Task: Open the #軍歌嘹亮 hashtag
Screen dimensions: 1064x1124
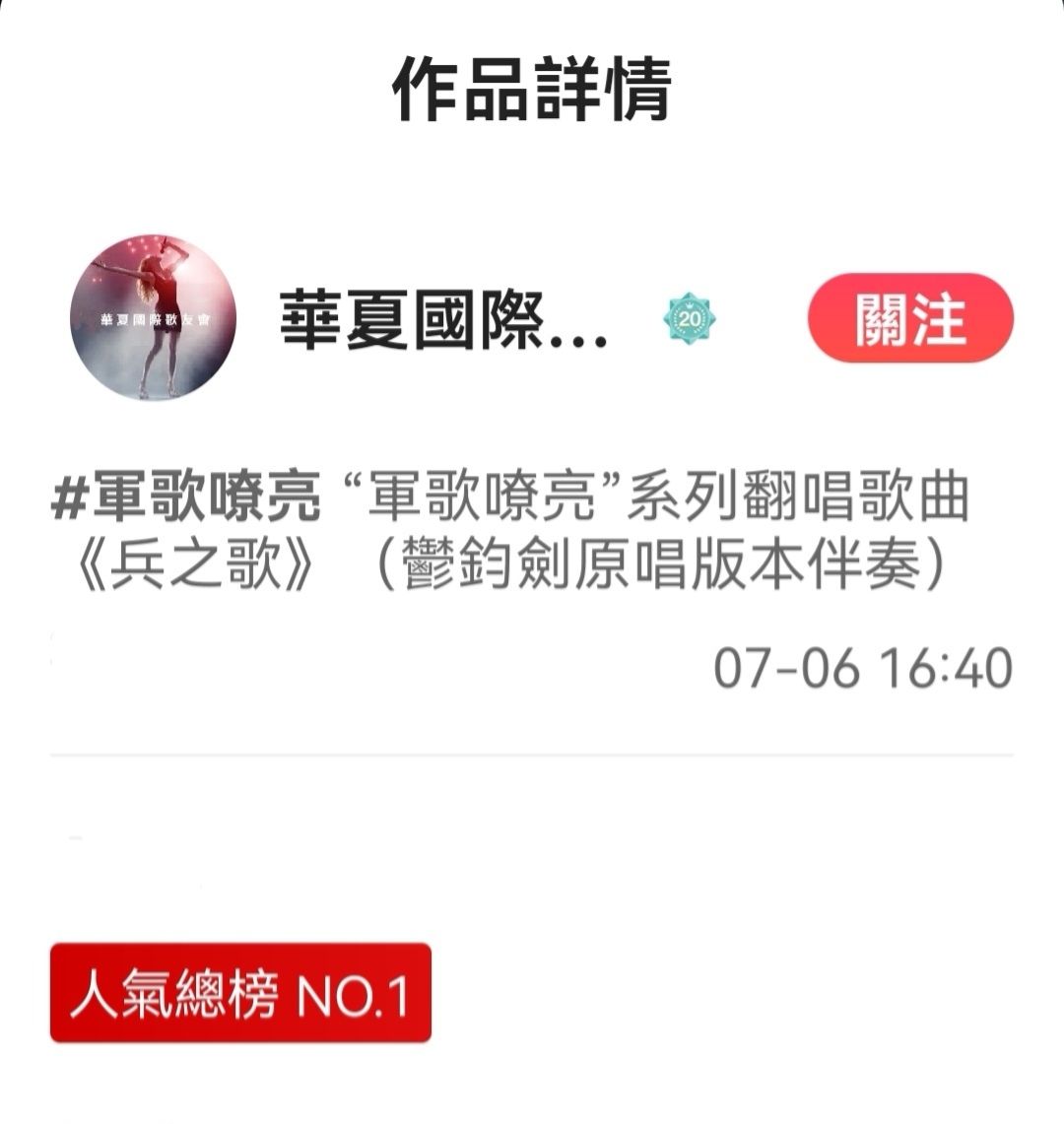Action: (186, 496)
